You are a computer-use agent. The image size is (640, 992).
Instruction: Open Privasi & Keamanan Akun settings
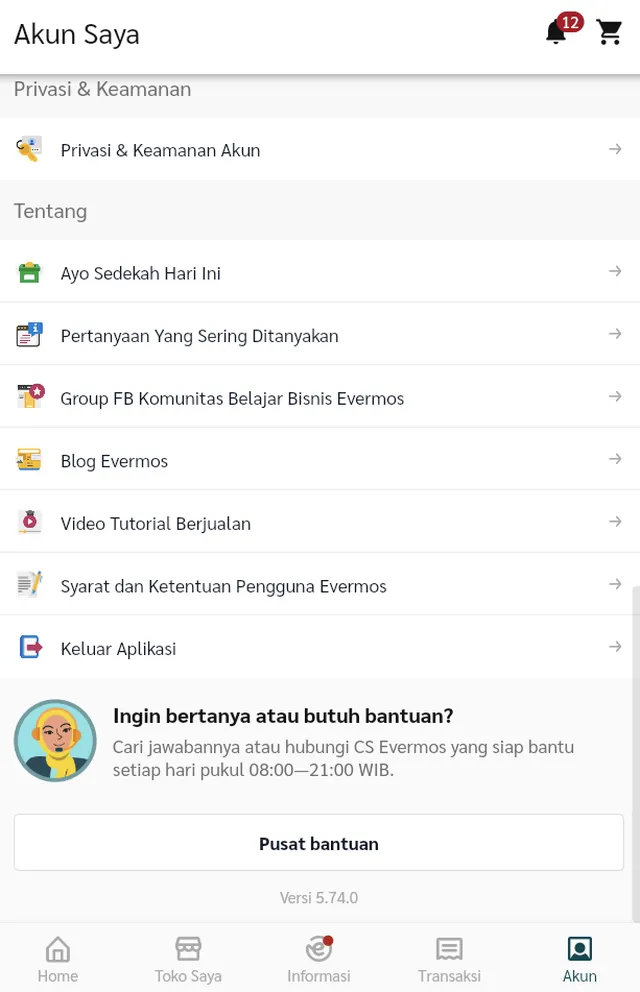(320, 150)
